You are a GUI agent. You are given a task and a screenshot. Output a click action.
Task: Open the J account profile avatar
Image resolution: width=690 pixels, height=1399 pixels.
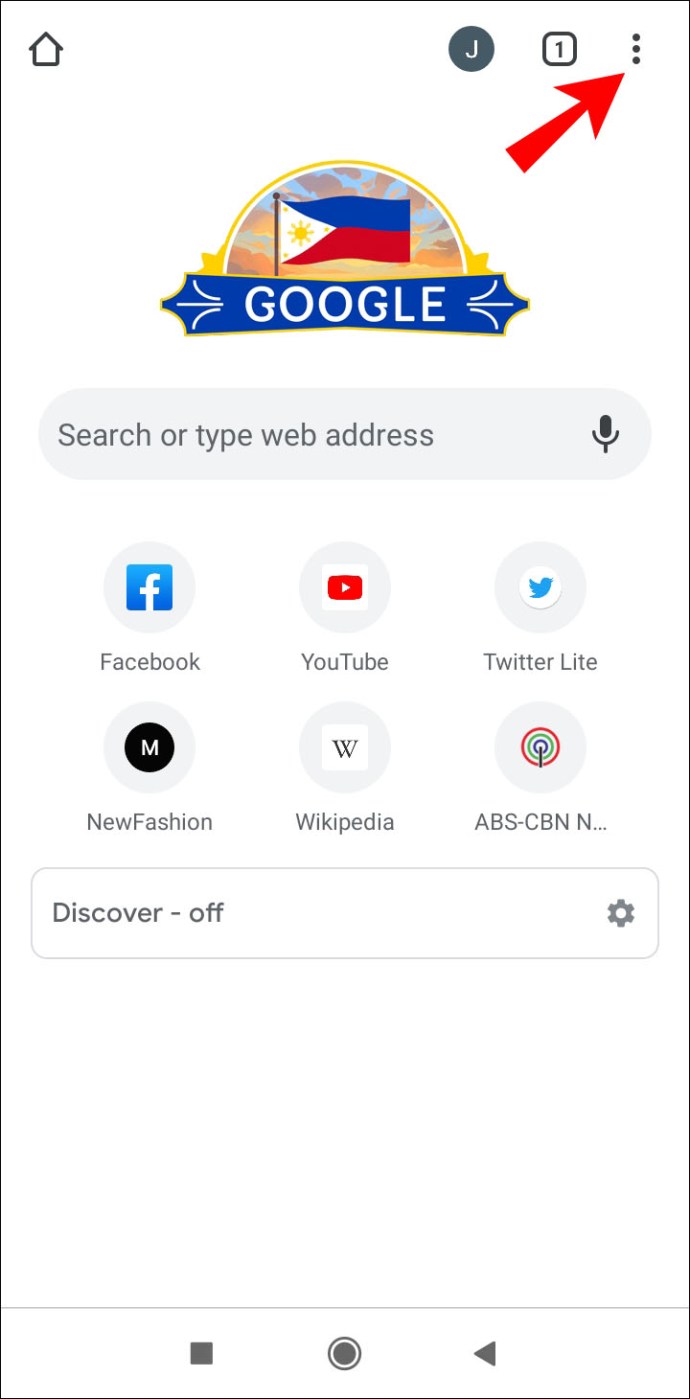pos(471,49)
